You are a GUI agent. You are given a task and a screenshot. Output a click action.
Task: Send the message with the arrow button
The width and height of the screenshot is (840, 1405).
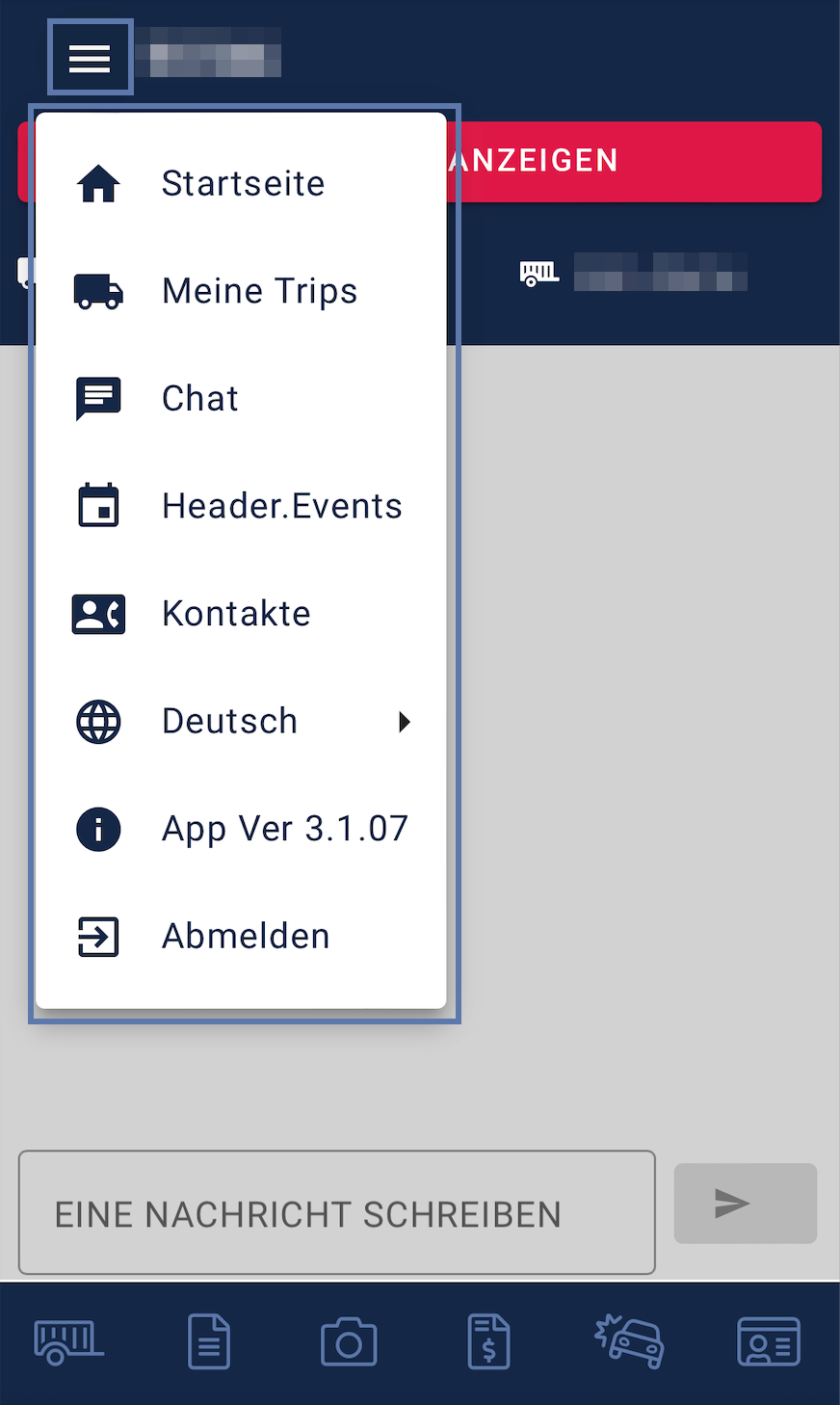[745, 1203]
